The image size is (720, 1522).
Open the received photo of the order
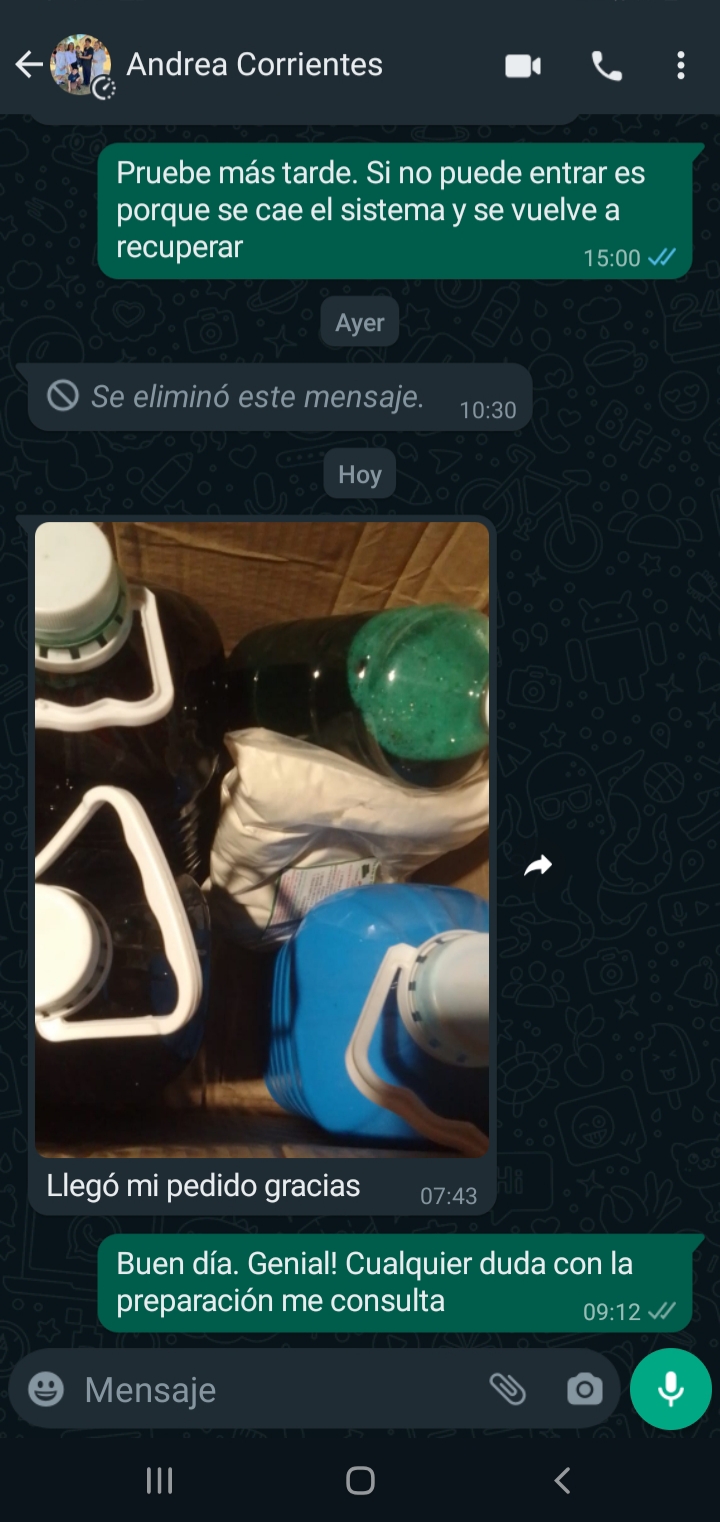(x=262, y=838)
